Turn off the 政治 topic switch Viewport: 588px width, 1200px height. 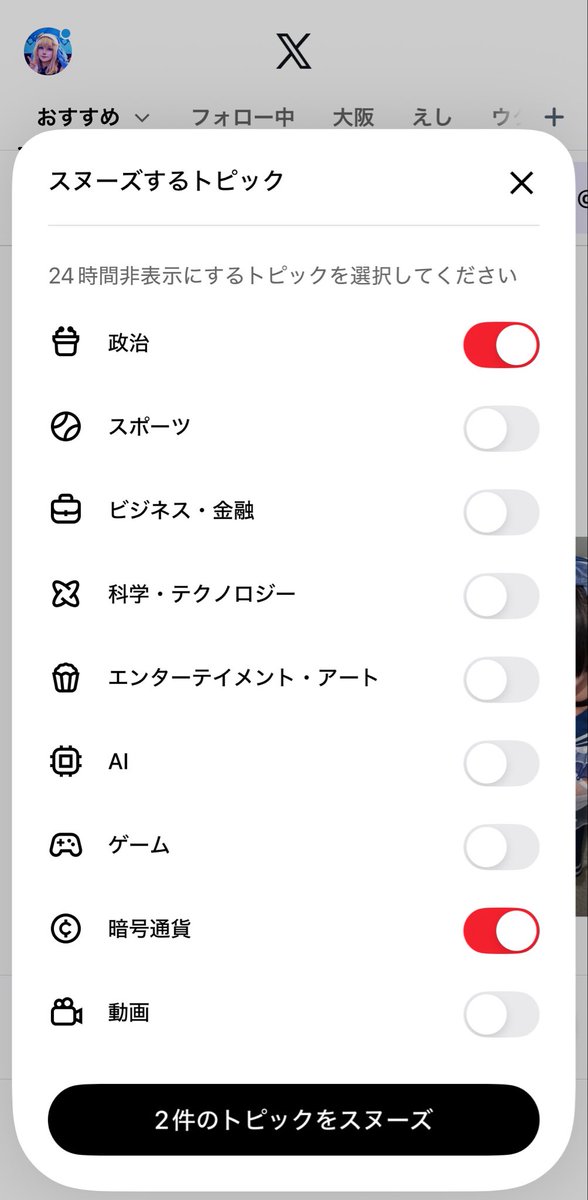coord(501,345)
